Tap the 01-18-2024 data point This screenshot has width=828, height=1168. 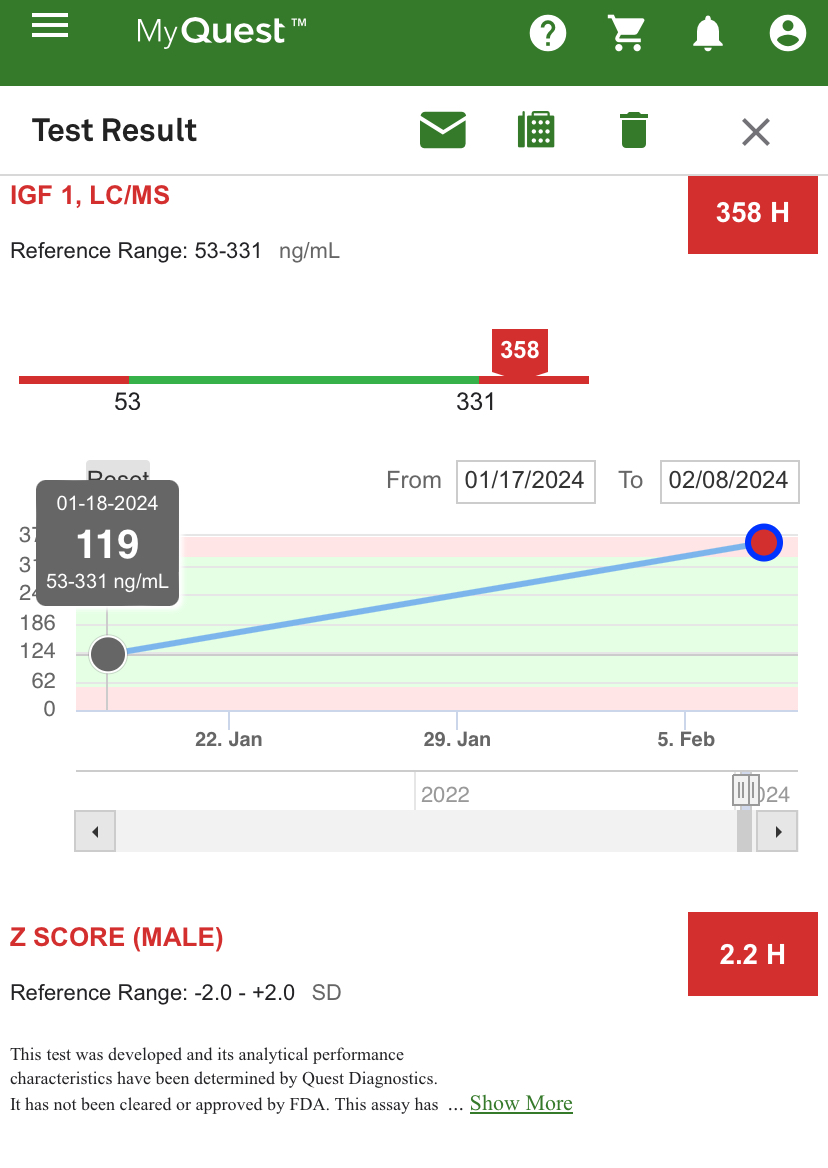click(108, 655)
